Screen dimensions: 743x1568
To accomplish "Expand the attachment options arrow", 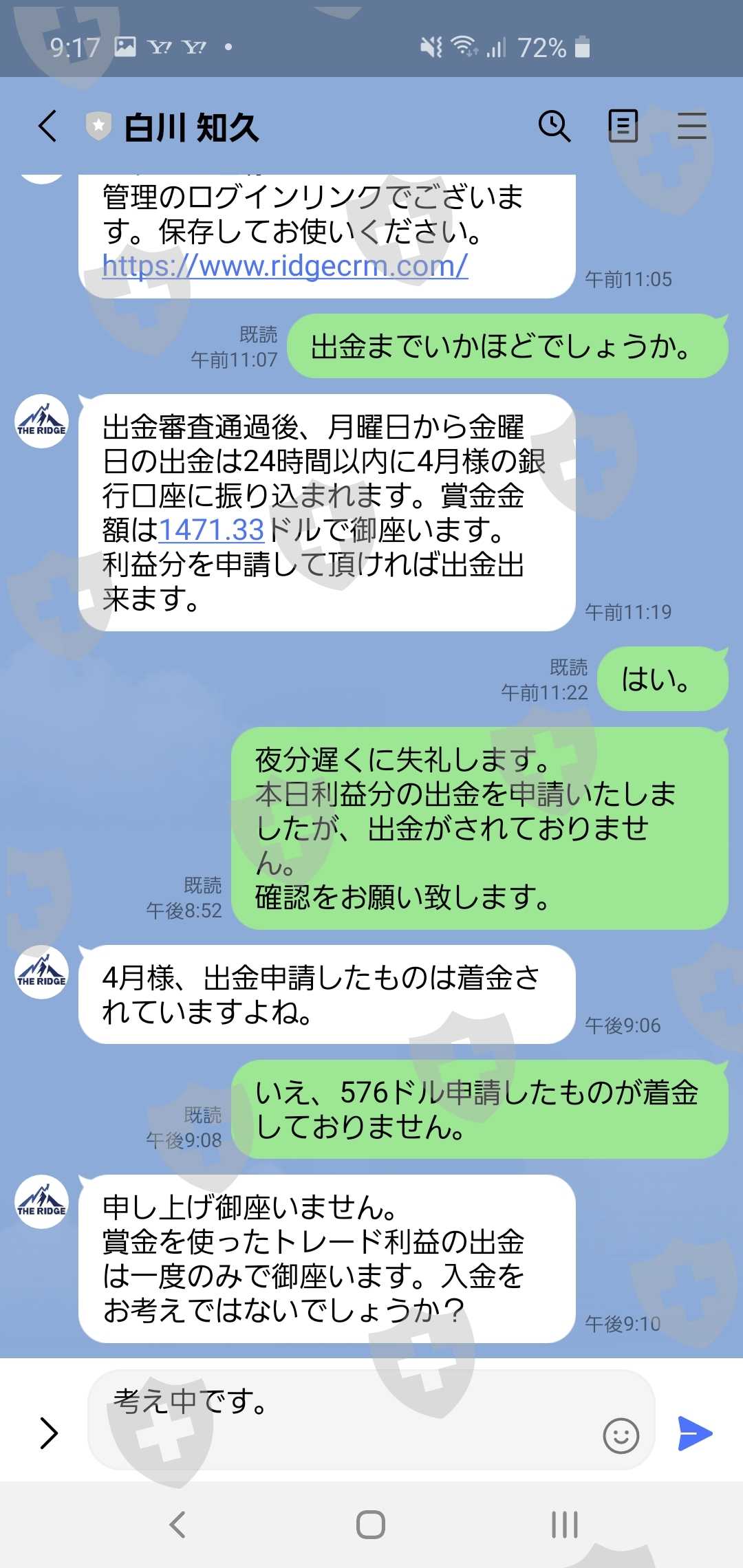I will 48,1433.
